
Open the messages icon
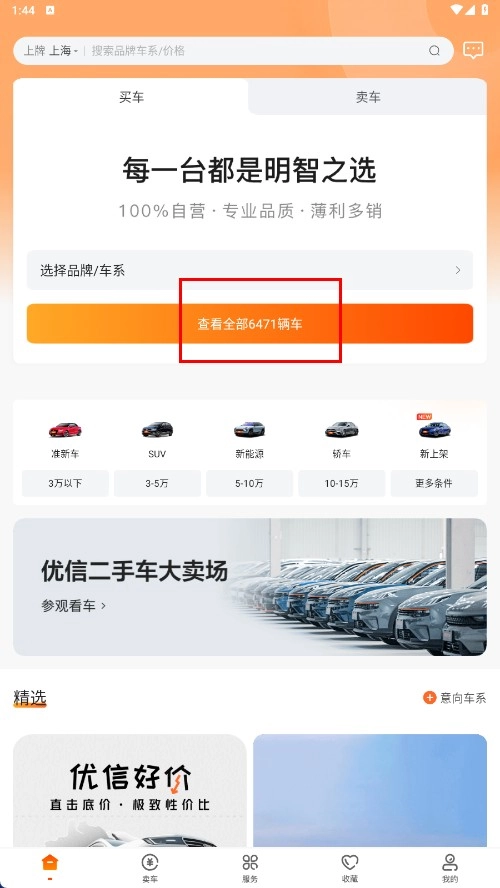pos(473,50)
